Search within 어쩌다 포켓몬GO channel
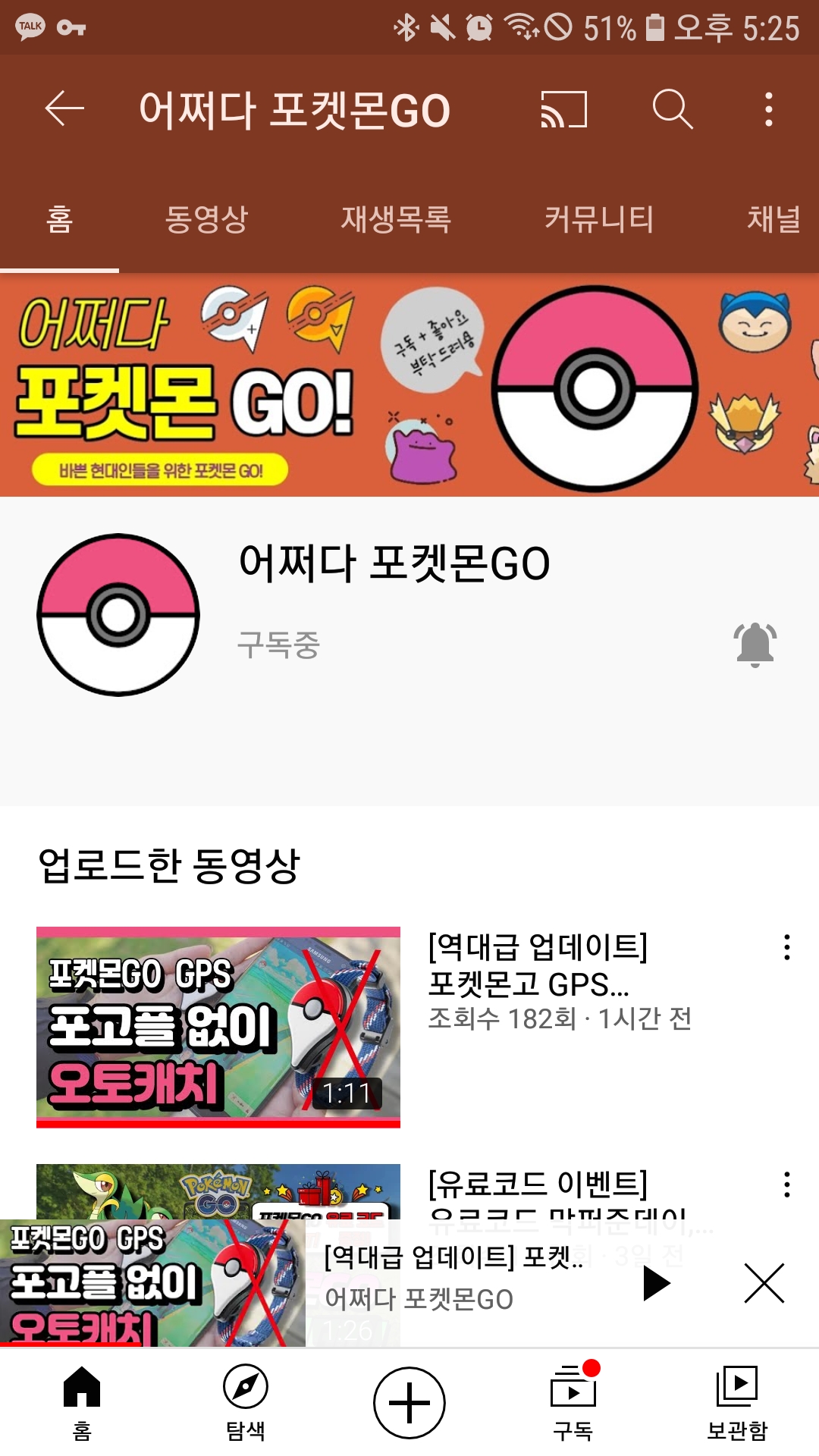 (673, 109)
